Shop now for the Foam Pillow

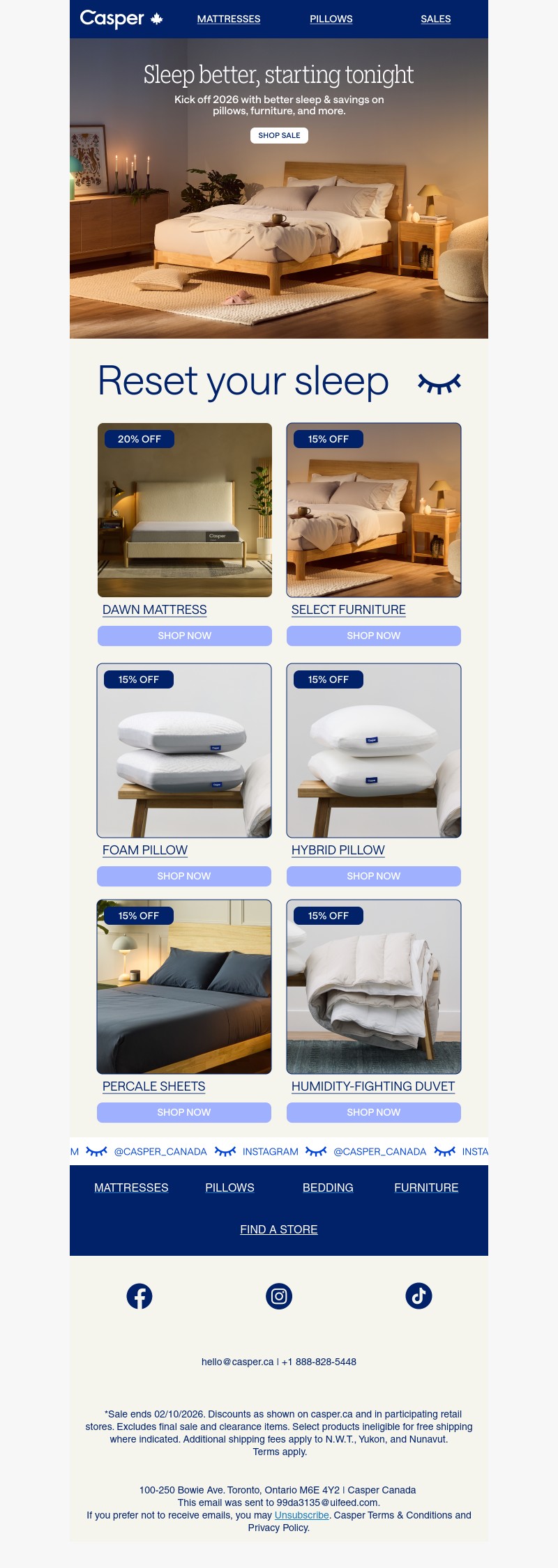pyautogui.click(x=184, y=876)
